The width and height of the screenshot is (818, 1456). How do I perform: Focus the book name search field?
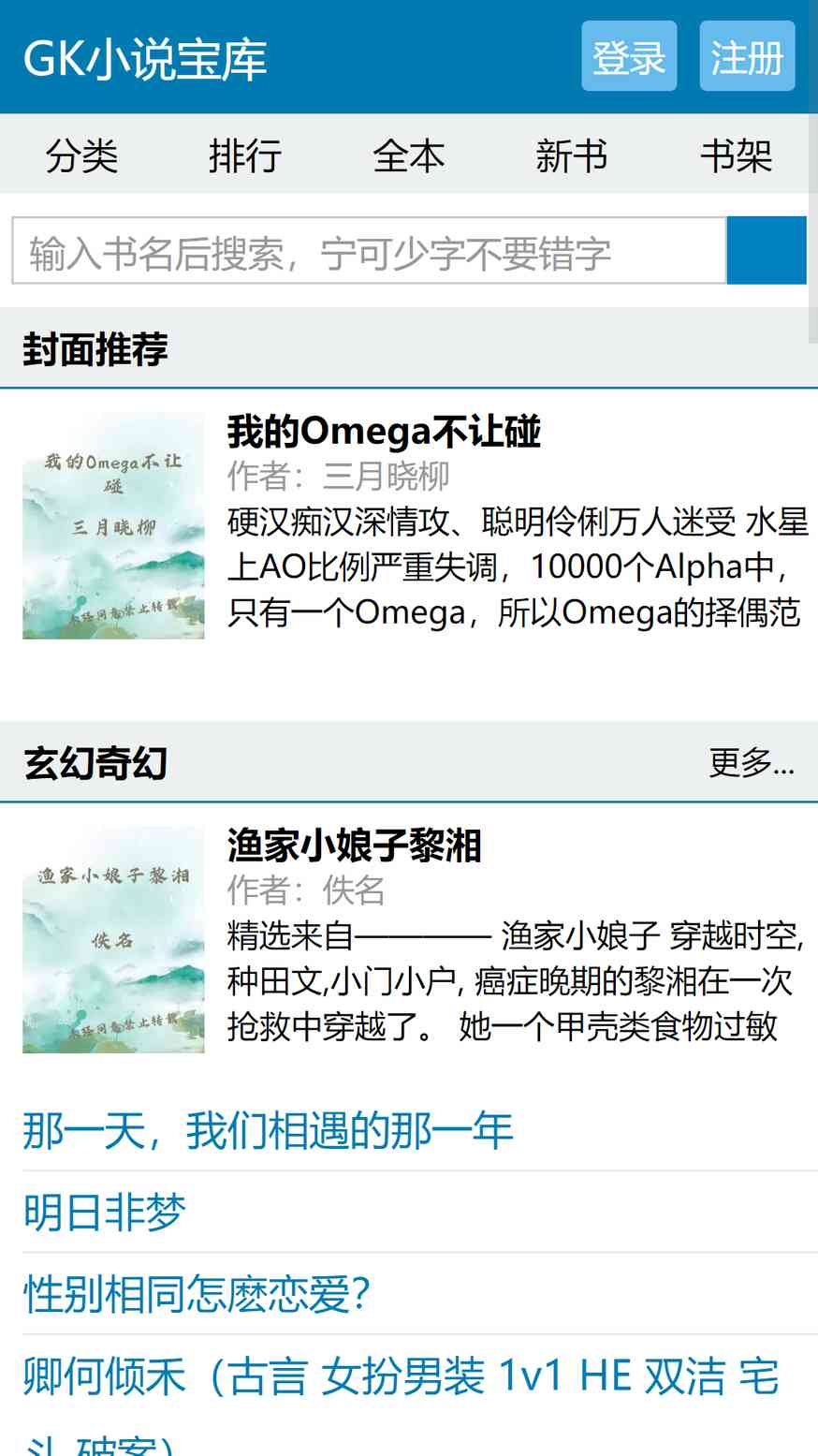[369, 250]
